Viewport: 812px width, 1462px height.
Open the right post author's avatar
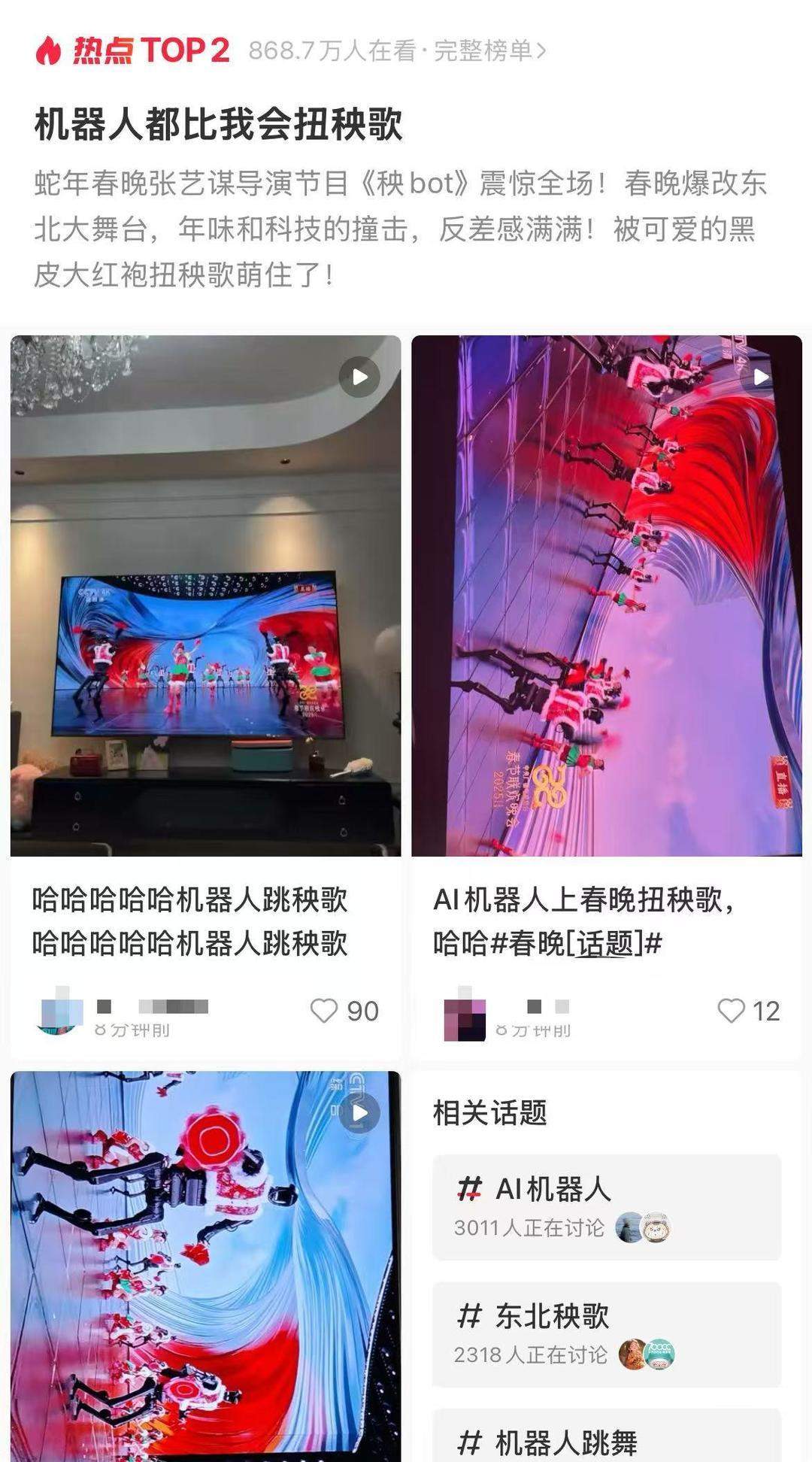466,1015
